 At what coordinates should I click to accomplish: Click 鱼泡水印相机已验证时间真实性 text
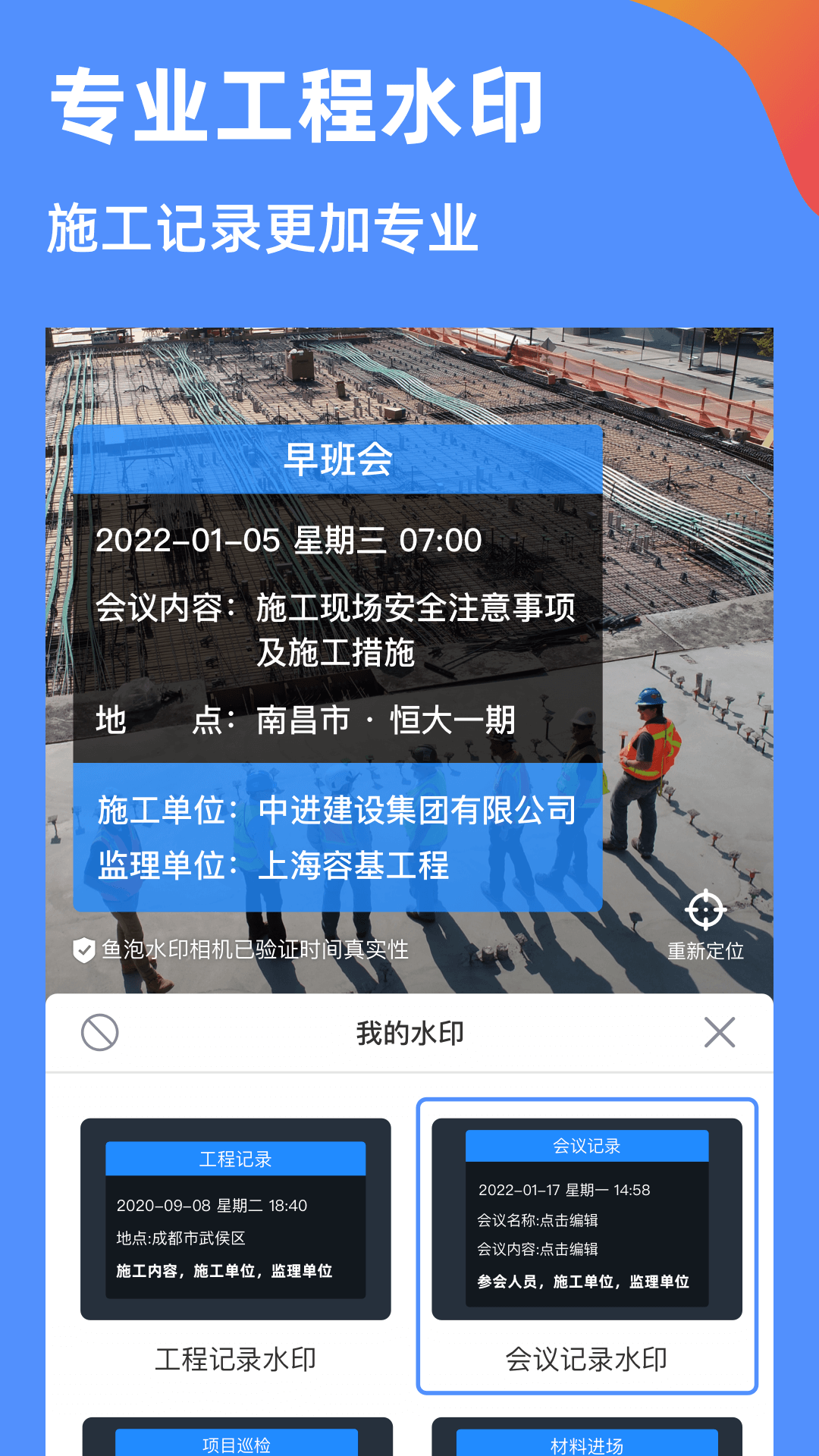[254, 949]
